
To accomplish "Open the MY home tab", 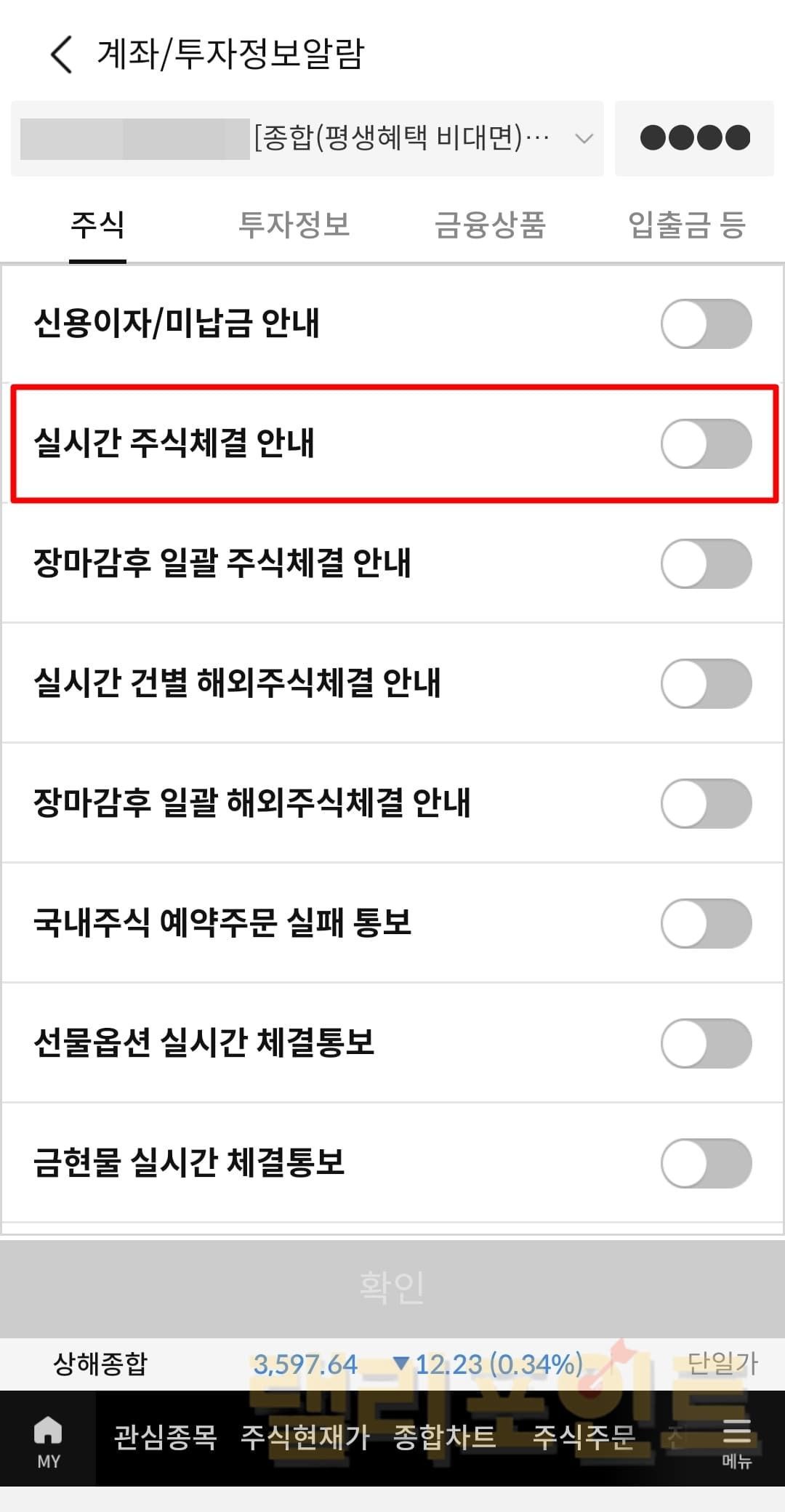I will click(x=48, y=1439).
